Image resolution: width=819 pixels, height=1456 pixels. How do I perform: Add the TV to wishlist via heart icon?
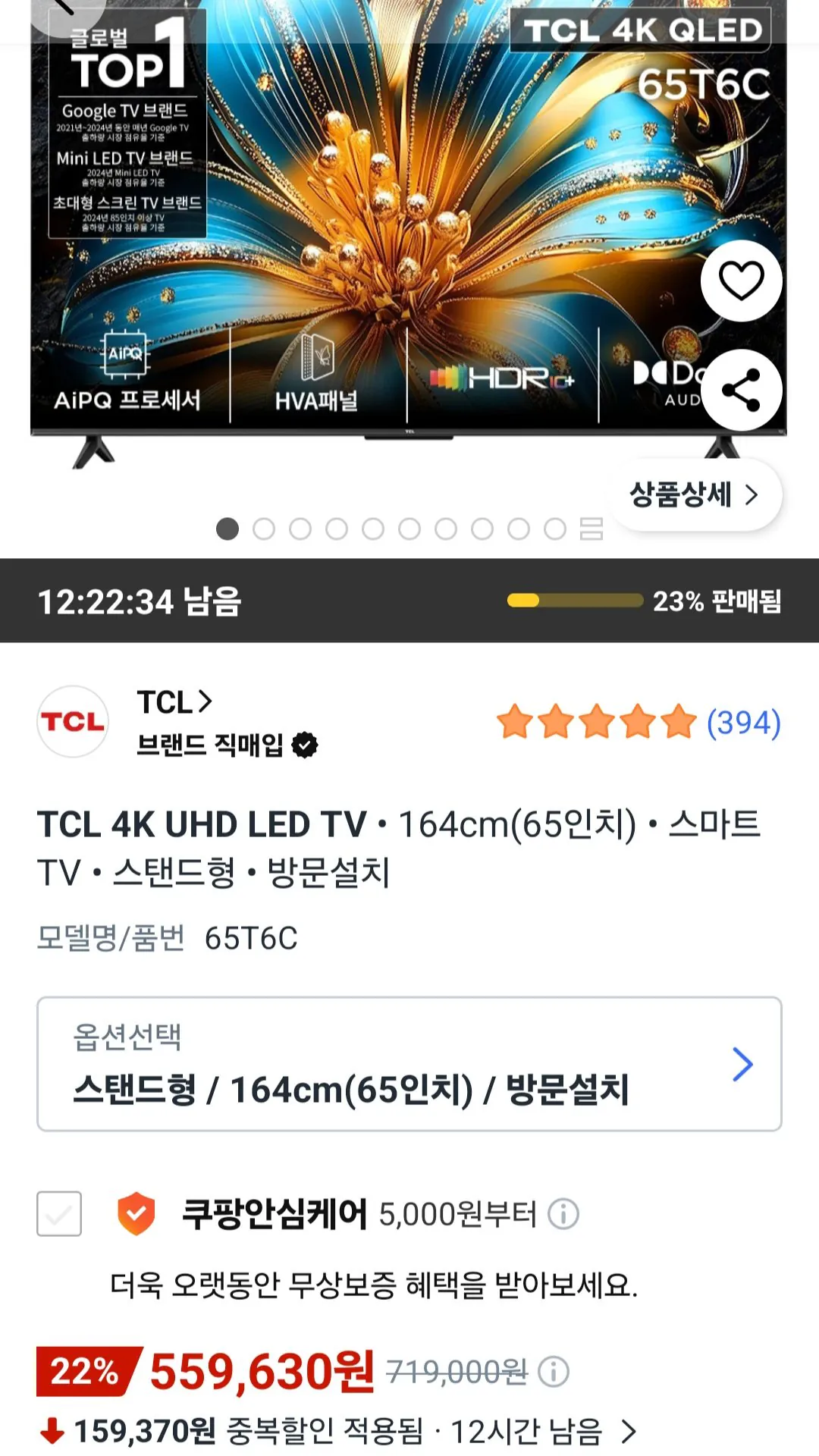coord(741,279)
